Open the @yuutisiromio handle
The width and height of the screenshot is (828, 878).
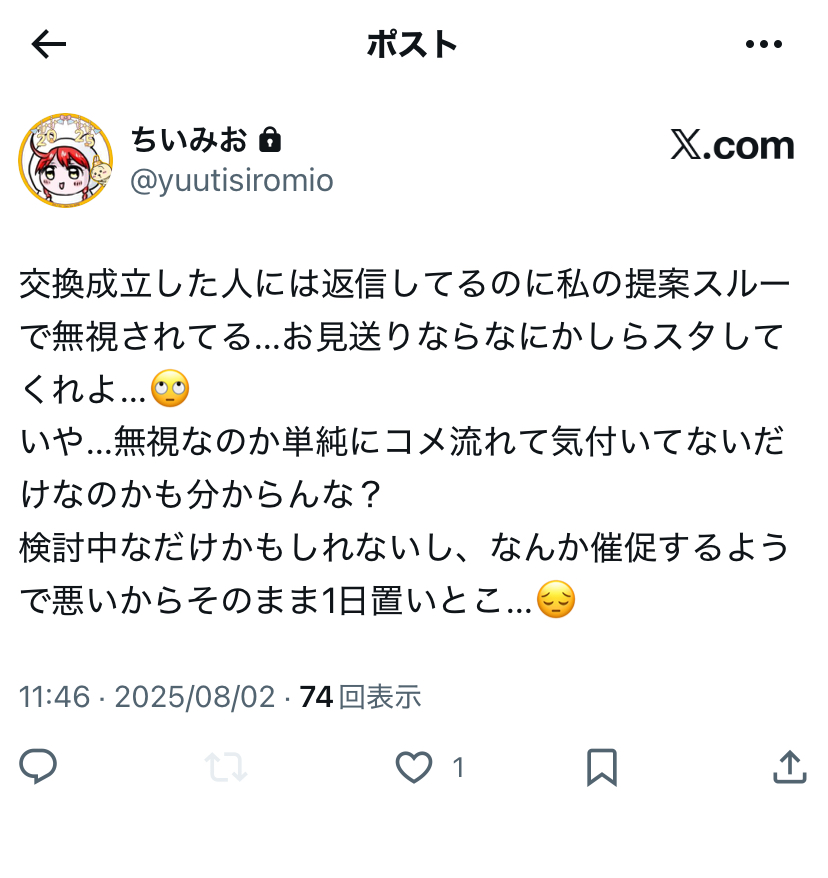(x=232, y=180)
